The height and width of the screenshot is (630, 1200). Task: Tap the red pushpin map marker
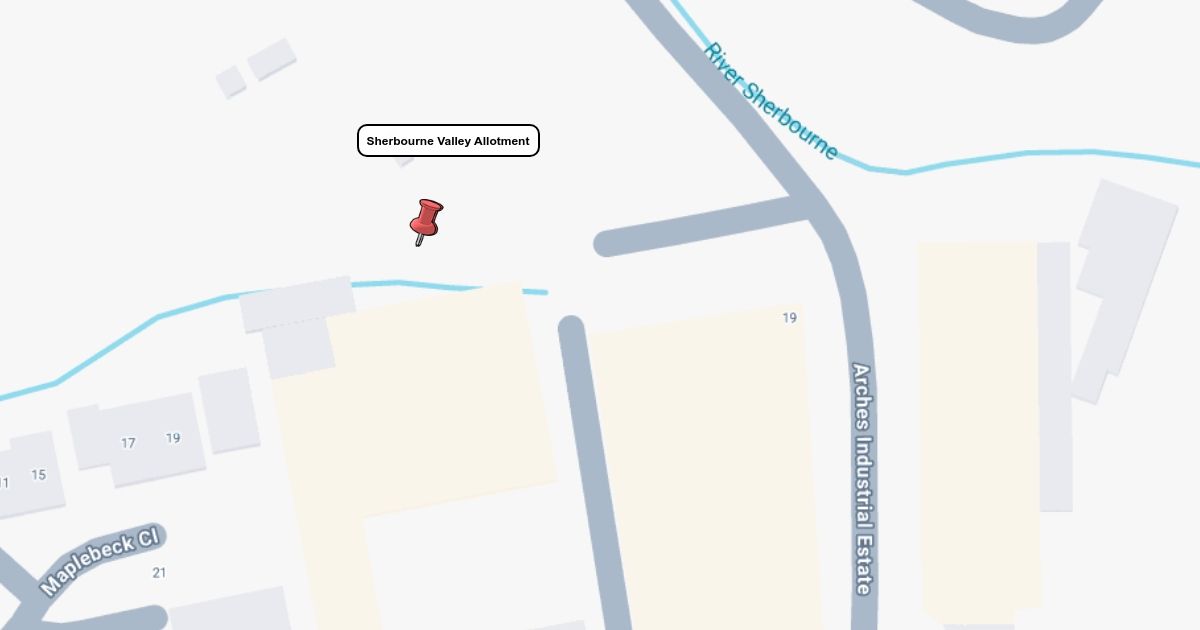click(x=427, y=222)
